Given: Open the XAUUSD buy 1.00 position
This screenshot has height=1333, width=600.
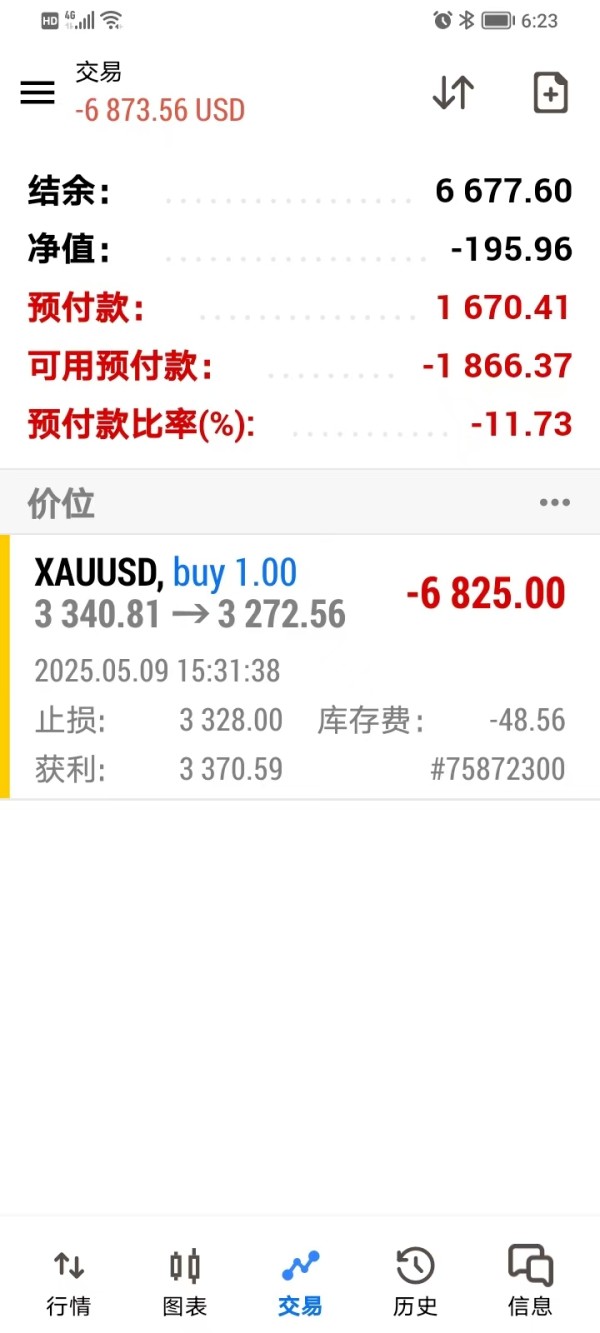Looking at the screenshot, I should pos(300,666).
